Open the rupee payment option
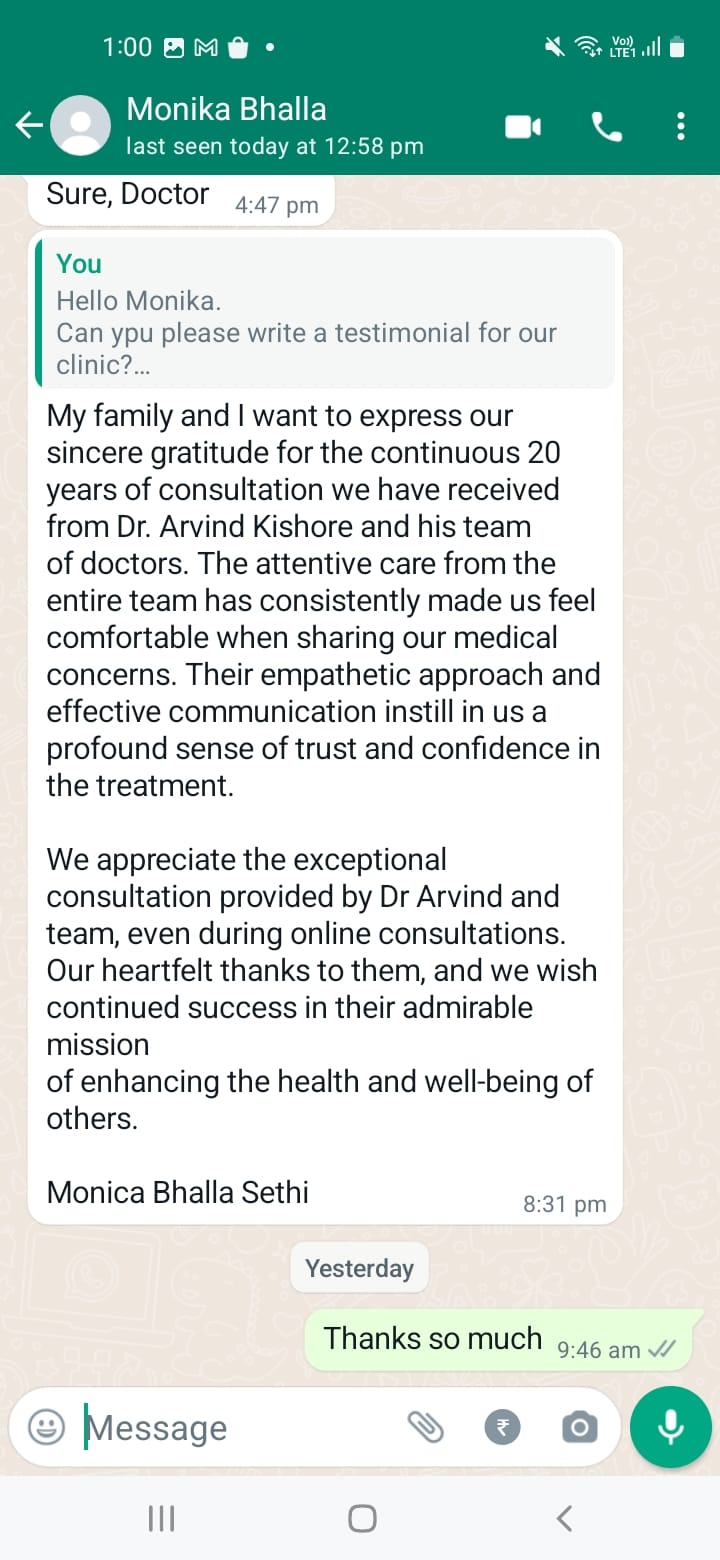Viewport: 720px width, 1560px height. tap(503, 1427)
